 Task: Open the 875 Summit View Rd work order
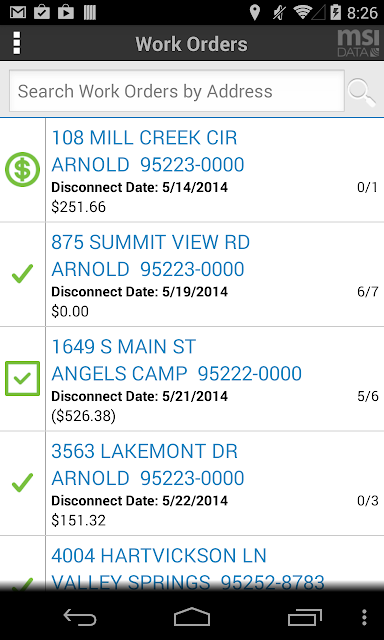tap(192, 274)
